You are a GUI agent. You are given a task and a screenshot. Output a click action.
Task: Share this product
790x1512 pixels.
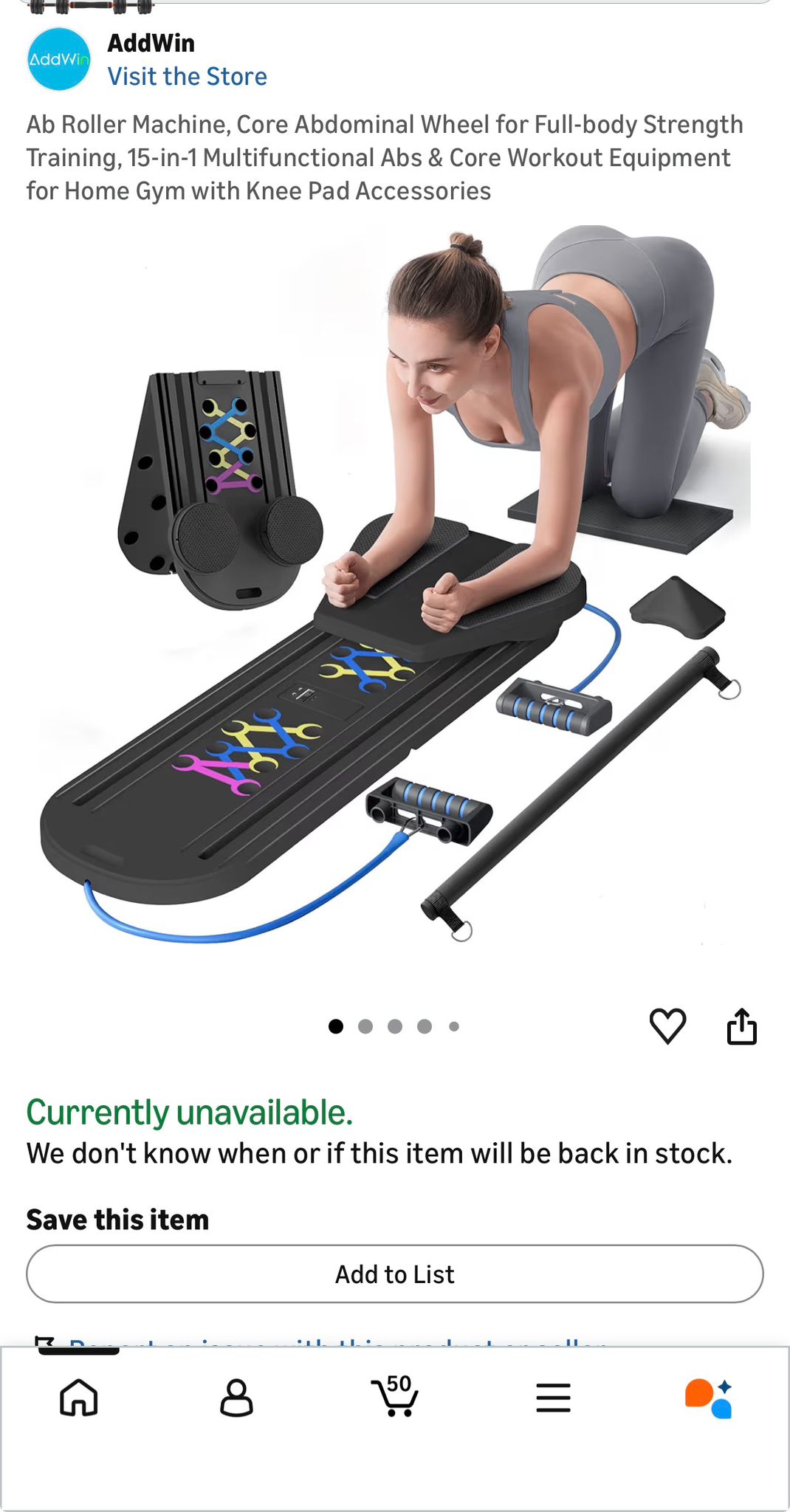(741, 1026)
